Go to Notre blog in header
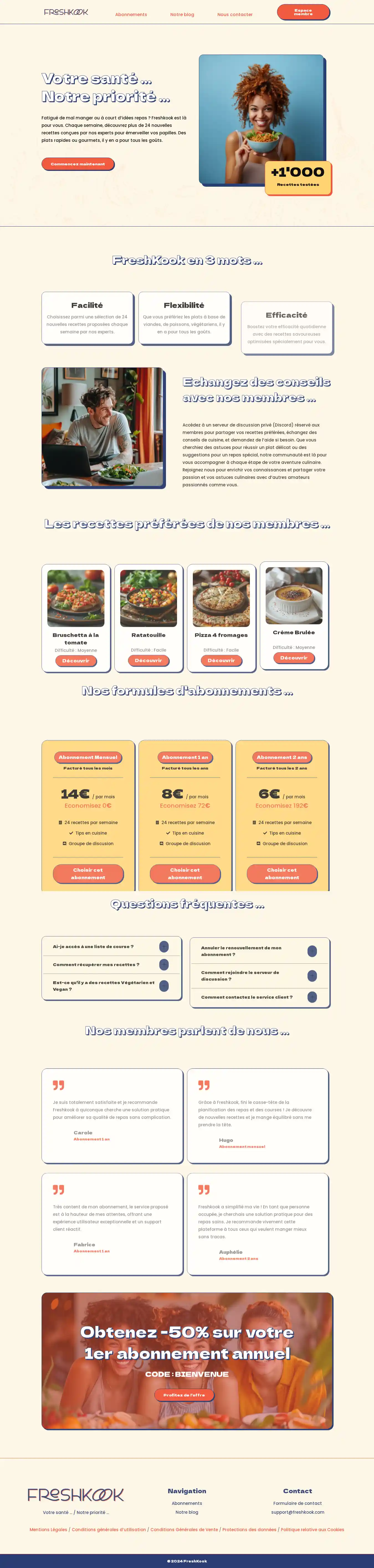Screen dimensions: 374x1568 pyautogui.click(x=182, y=15)
